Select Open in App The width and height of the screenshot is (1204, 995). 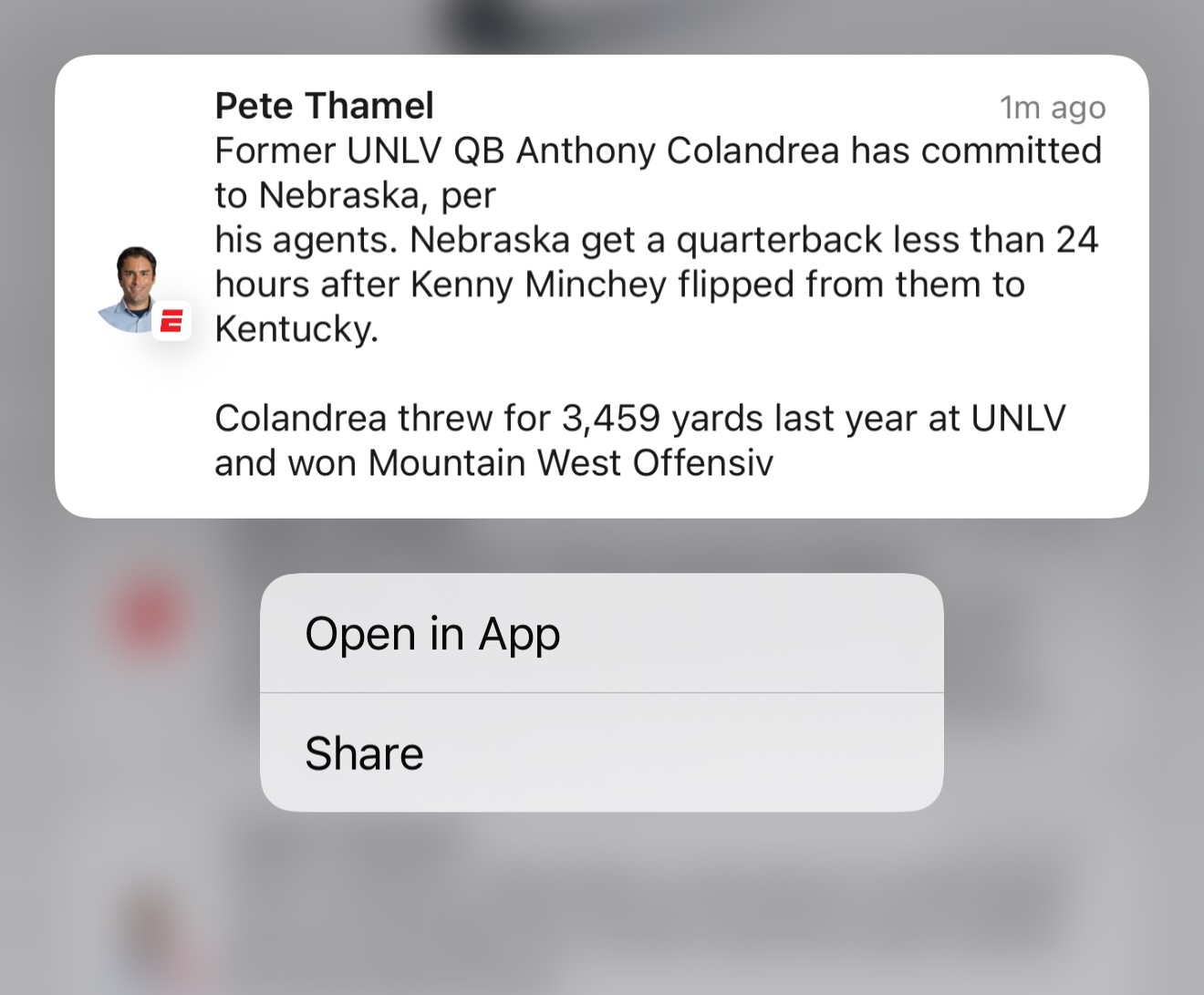pos(601,633)
